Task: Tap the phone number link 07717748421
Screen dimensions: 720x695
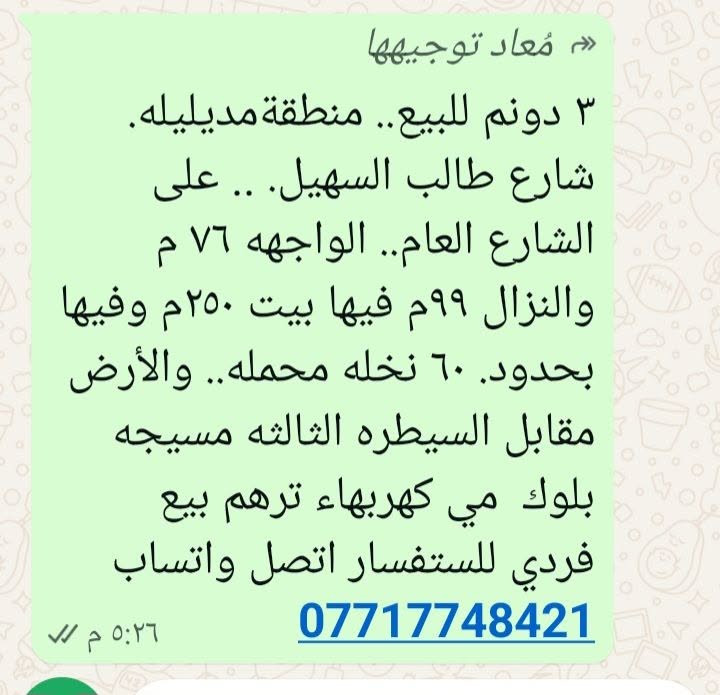Action: click(x=446, y=621)
